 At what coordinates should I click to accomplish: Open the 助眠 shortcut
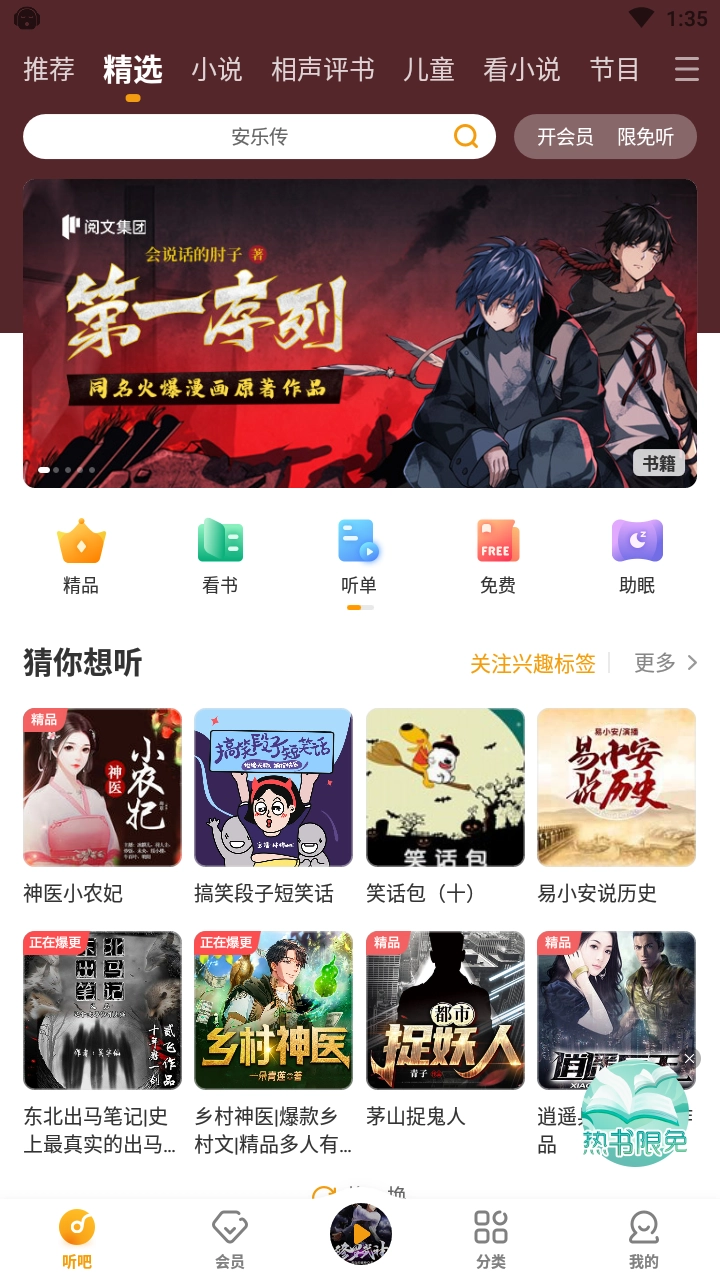pyautogui.click(x=637, y=557)
